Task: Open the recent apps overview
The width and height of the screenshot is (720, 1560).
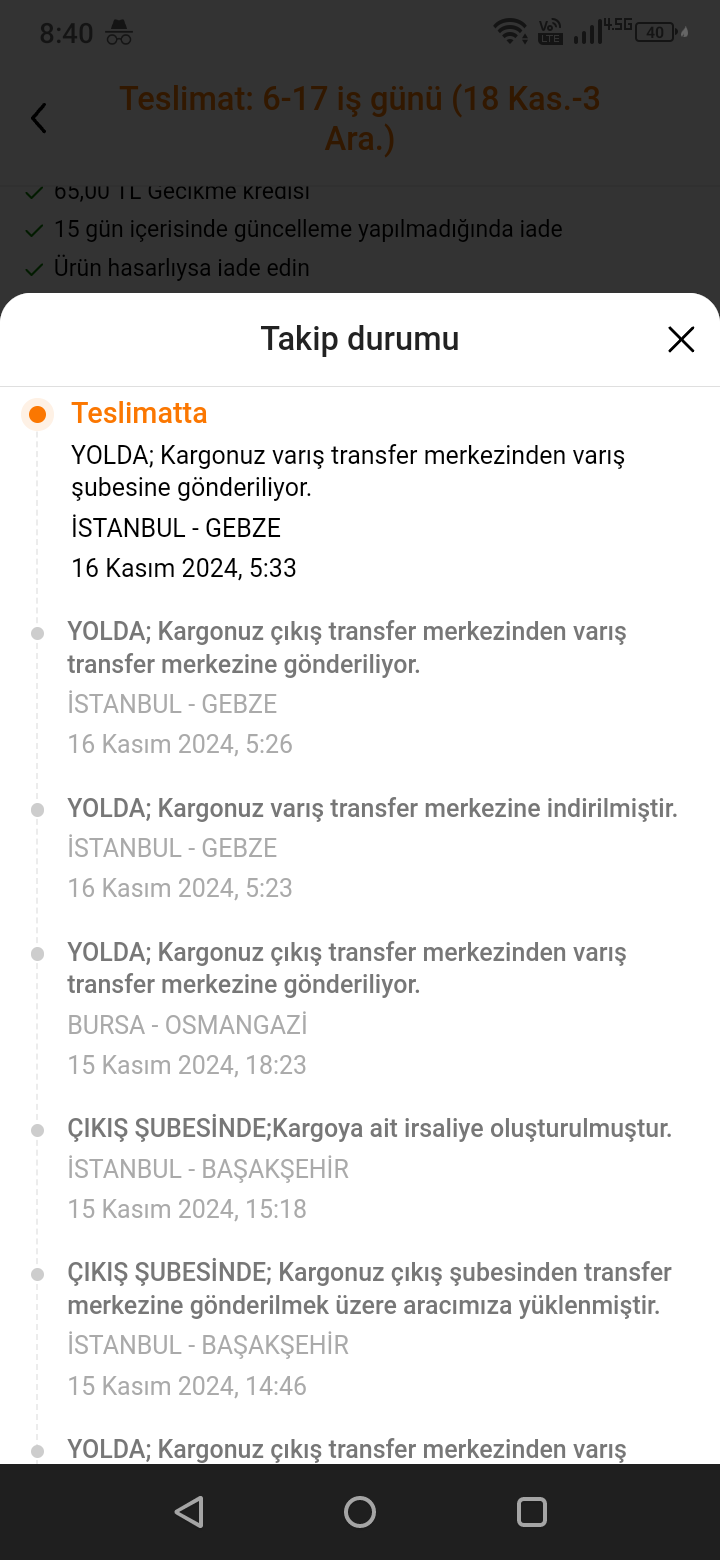Action: pos(531,1511)
